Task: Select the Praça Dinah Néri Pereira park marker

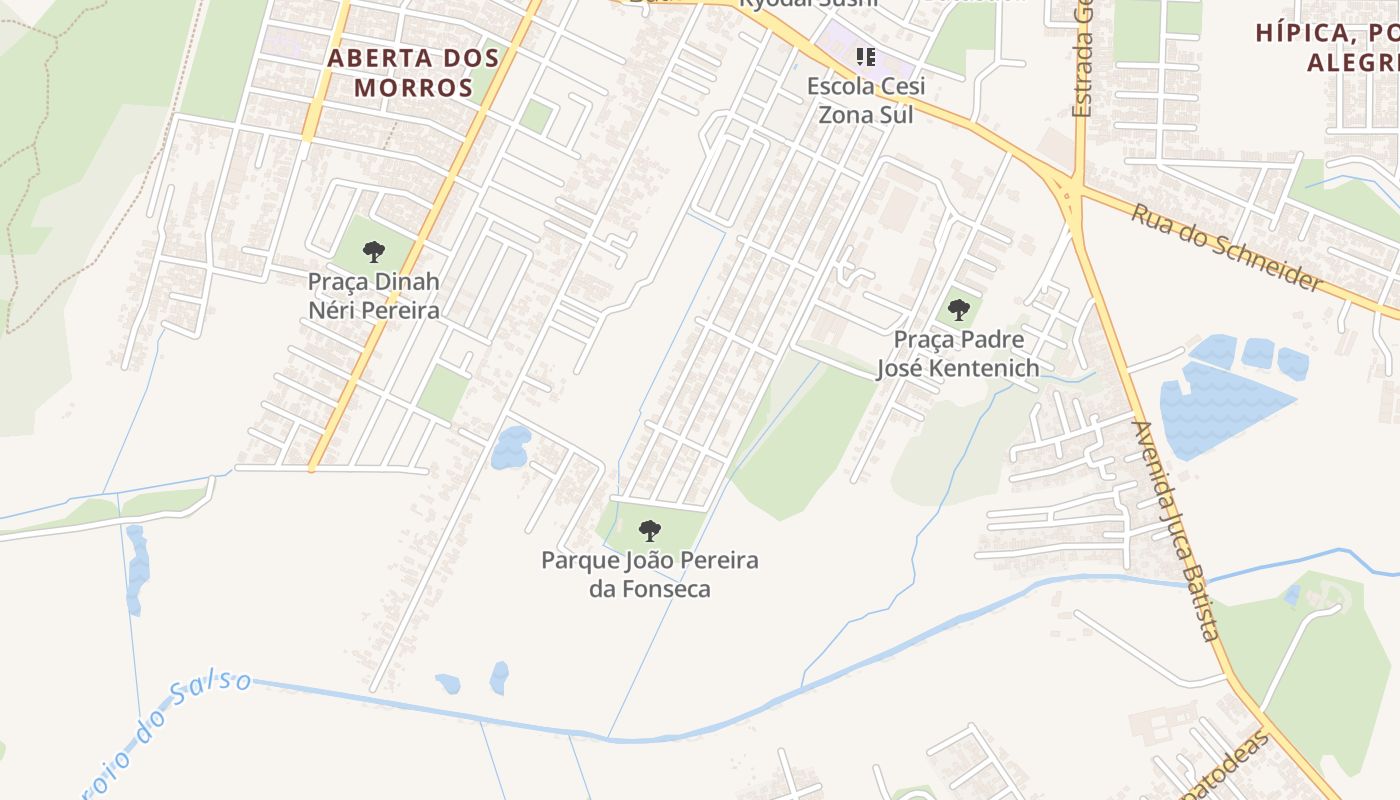Action: pyautogui.click(x=374, y=252)
